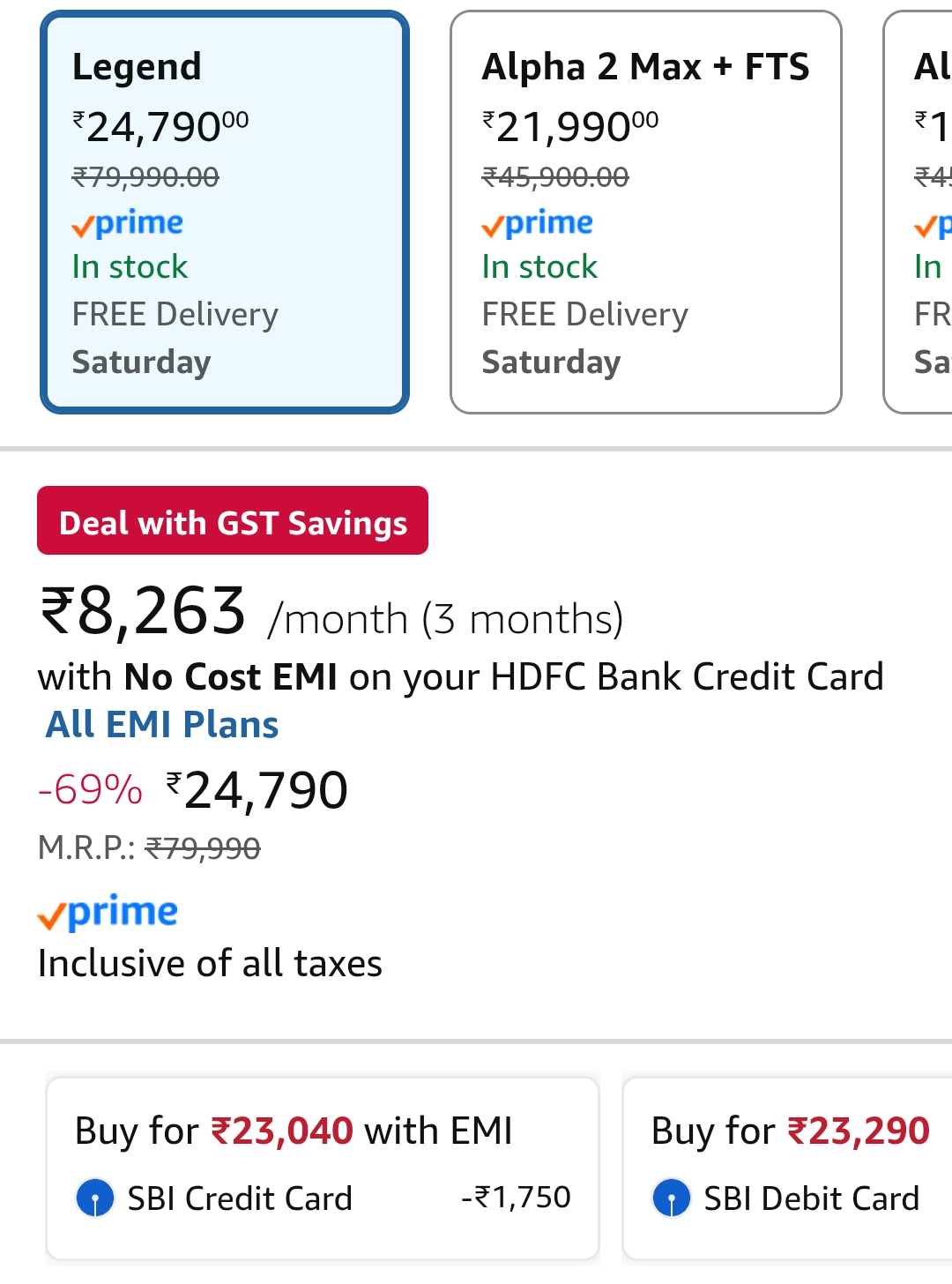
Task: Select the Legend variant card
Action: pyautogui.click(x=224, y=212)
